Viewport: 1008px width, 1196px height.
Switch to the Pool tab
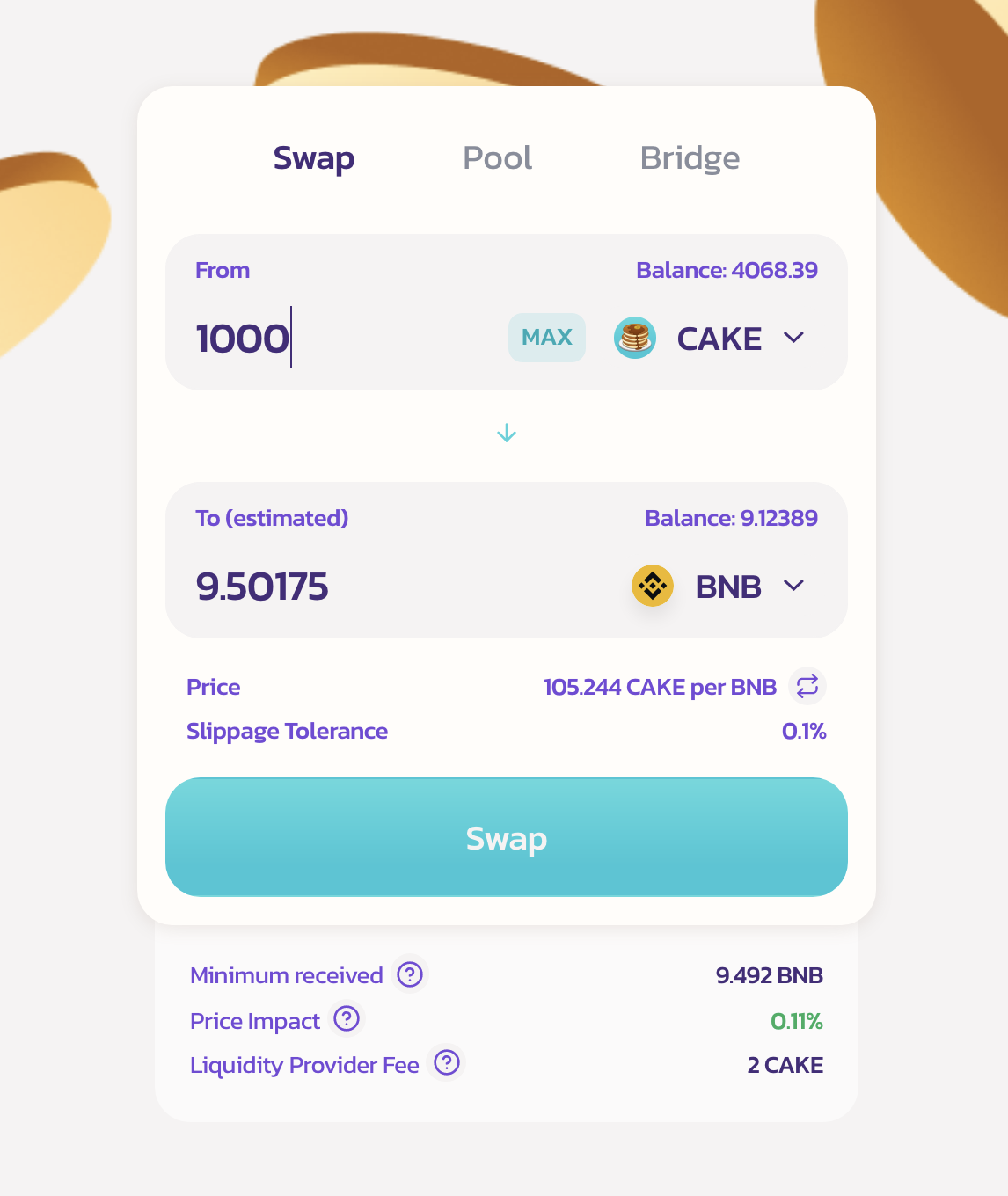497,158
